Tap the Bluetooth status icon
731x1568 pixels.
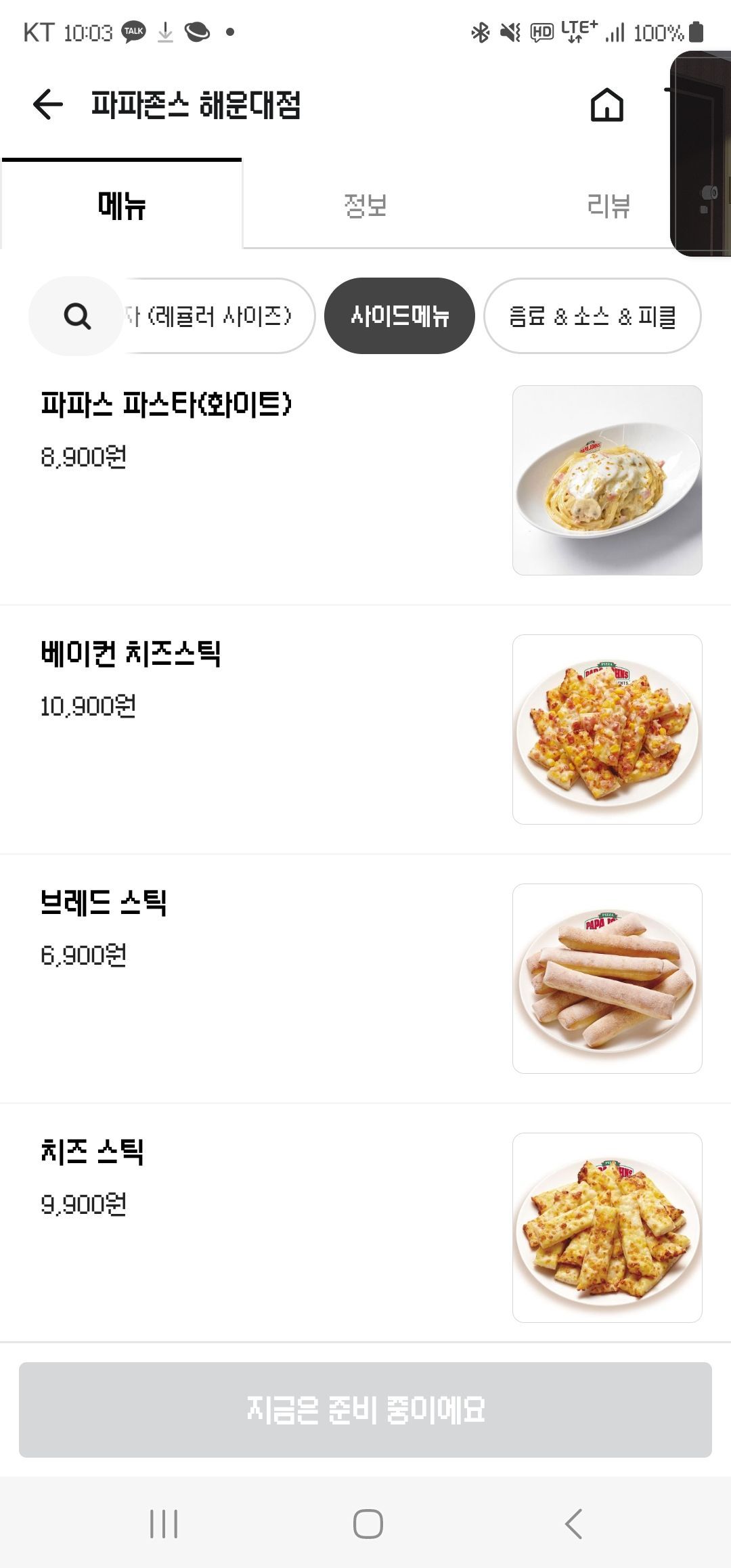click(481, 31)
